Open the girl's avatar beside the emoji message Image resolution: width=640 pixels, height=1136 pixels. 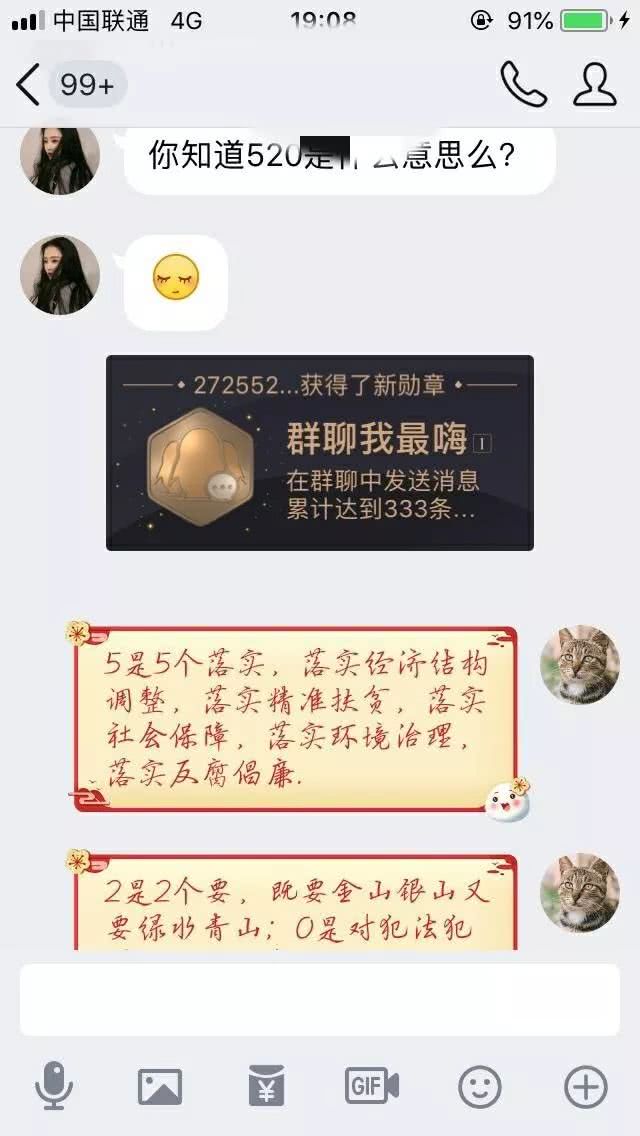pyautogui.click(x=60, y=275)
